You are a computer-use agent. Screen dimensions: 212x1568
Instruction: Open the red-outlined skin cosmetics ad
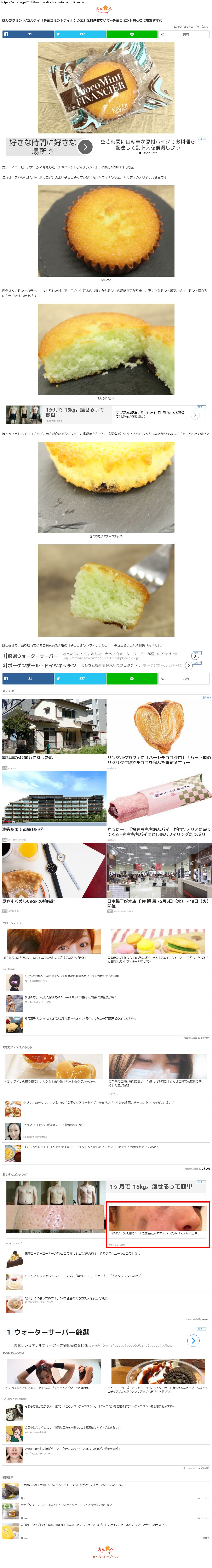(x=158, y=1223)
